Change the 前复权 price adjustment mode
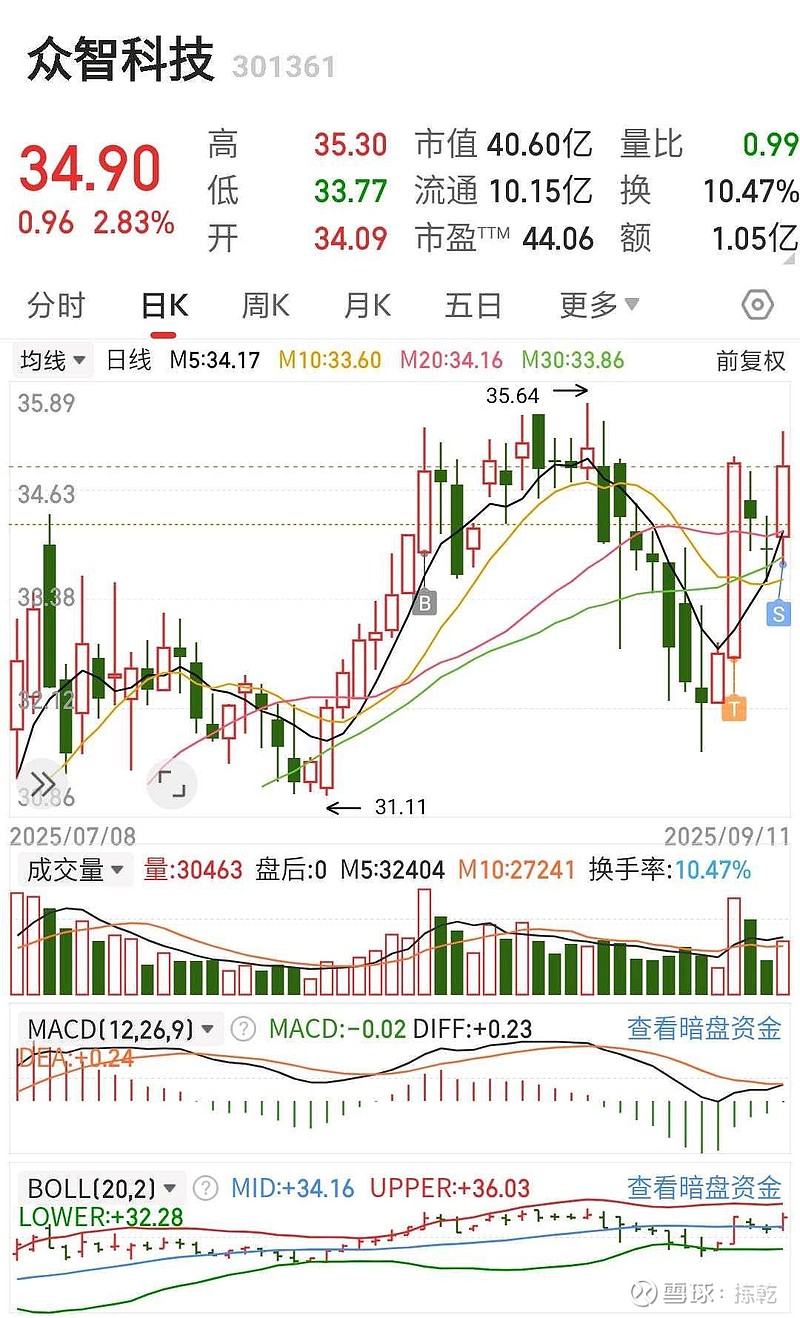 pyautogui.click(x=751, y=361)
